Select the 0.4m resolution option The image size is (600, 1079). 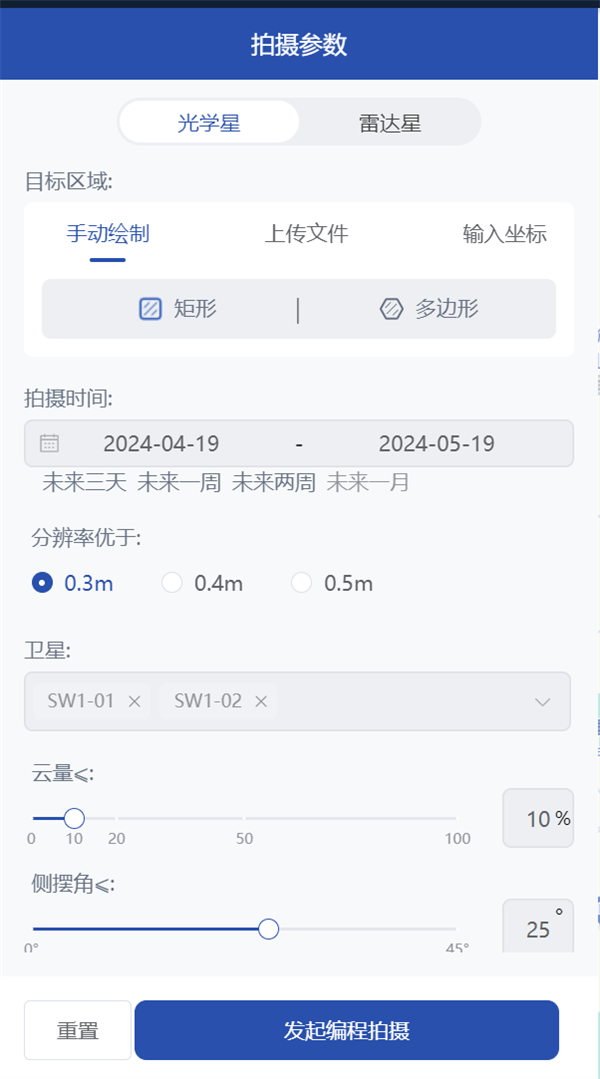pos(202,583)
